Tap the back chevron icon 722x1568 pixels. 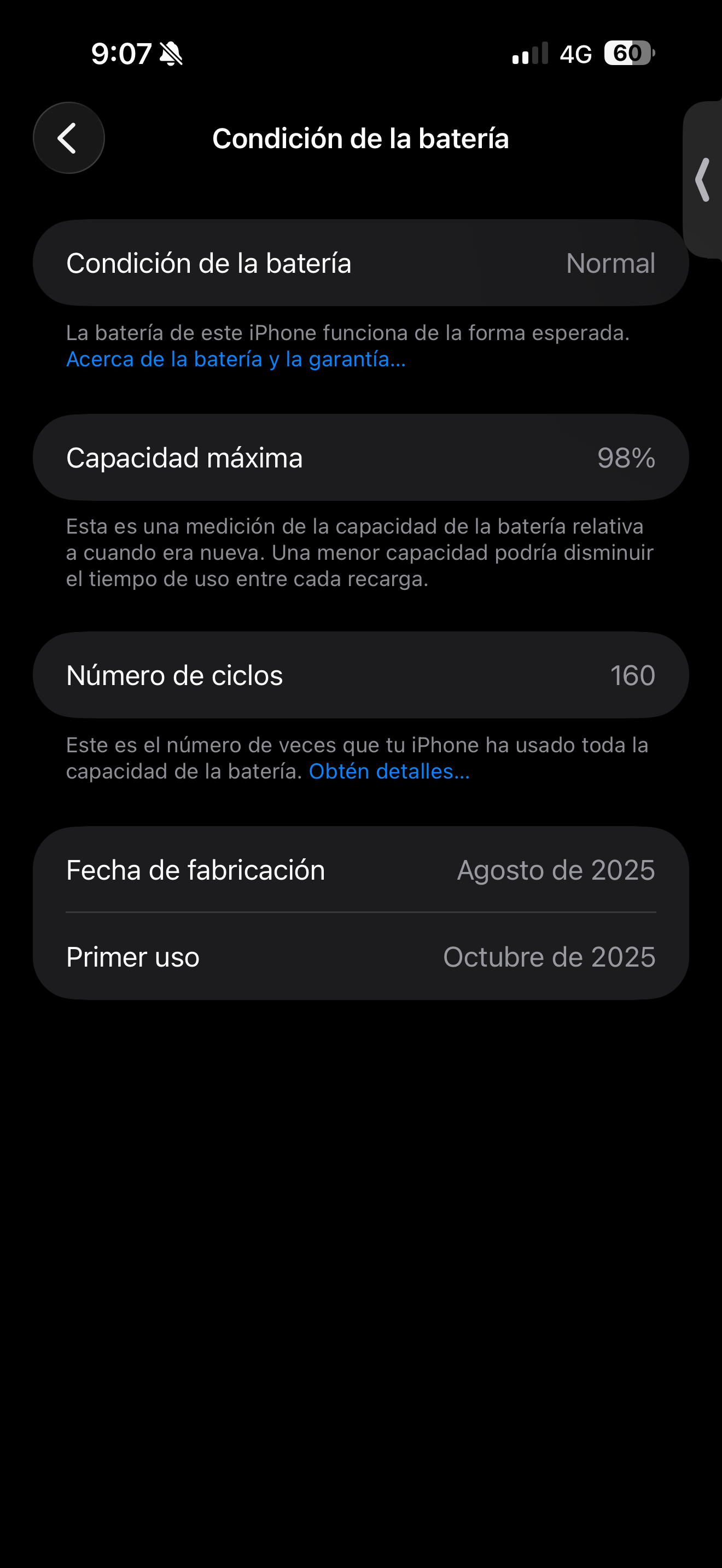[68, 138]
